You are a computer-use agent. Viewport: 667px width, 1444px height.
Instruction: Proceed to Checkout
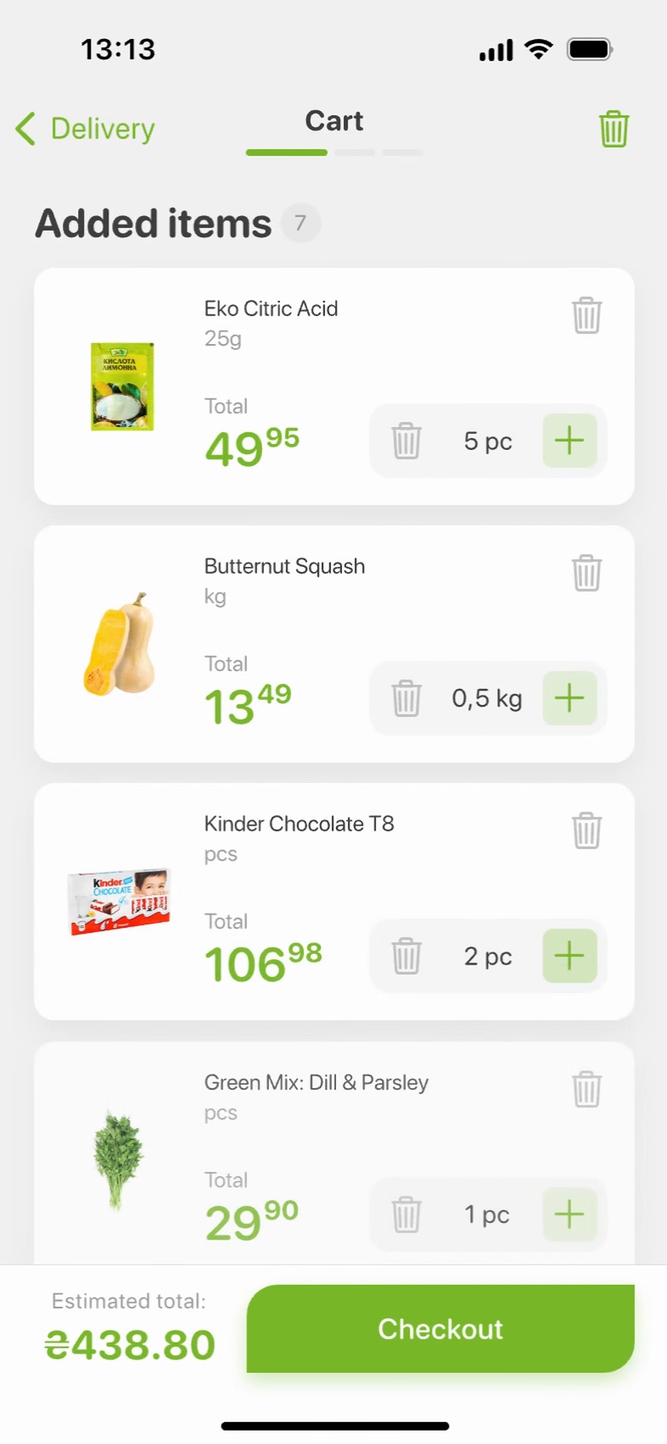point(440,1329)
